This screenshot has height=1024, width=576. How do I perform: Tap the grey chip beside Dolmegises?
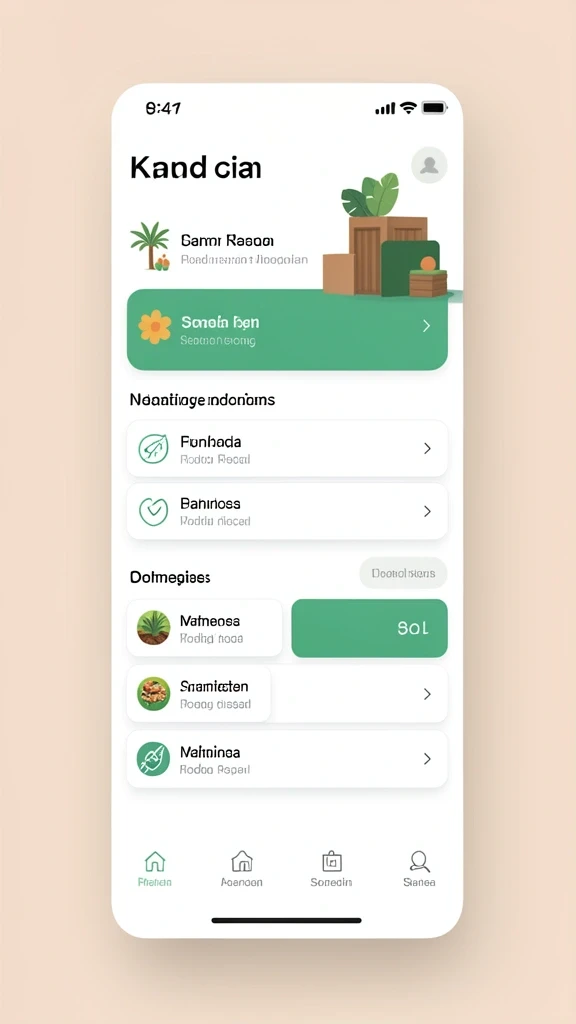tap(403, 573)
